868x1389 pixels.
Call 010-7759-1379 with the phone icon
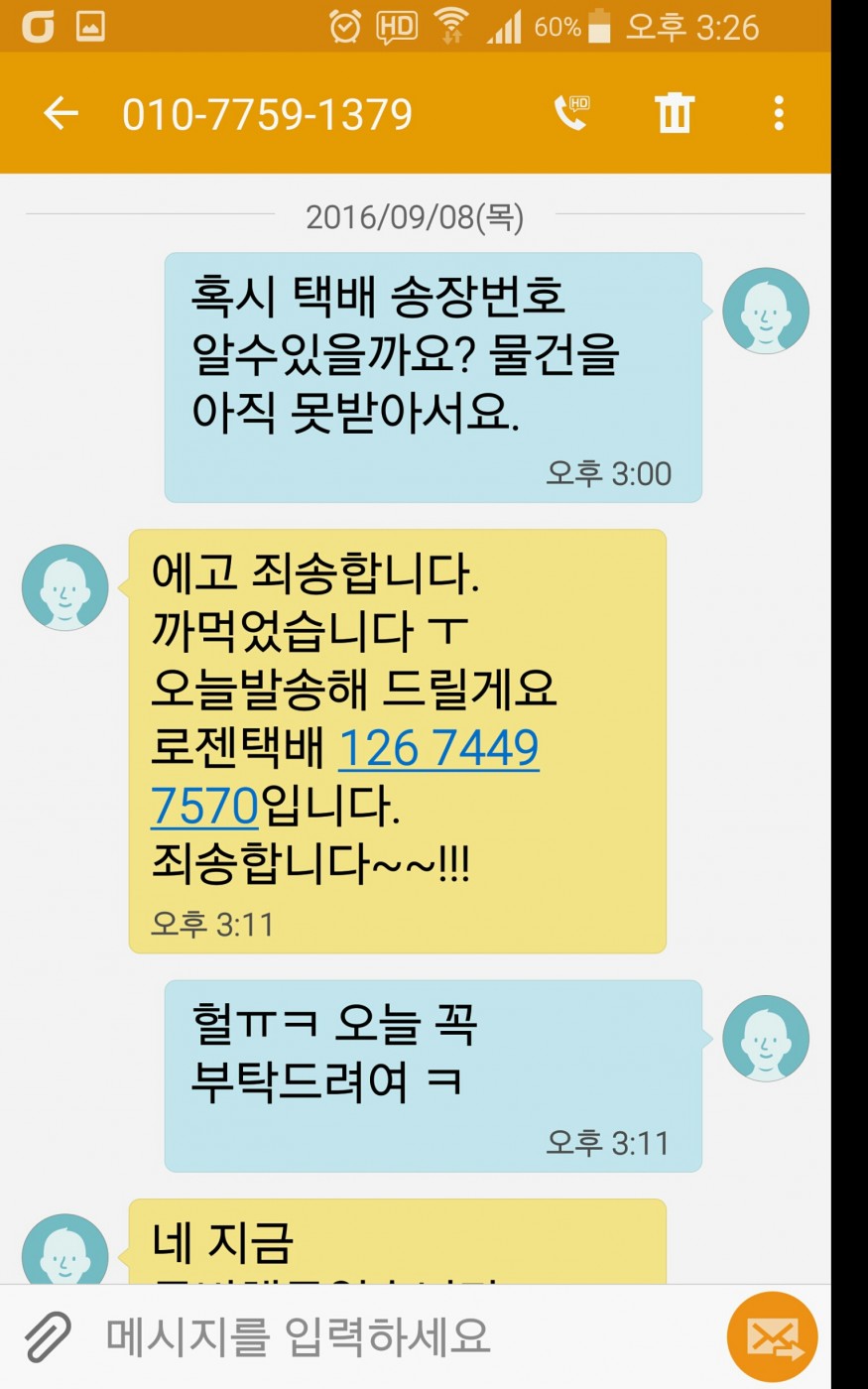571,113
